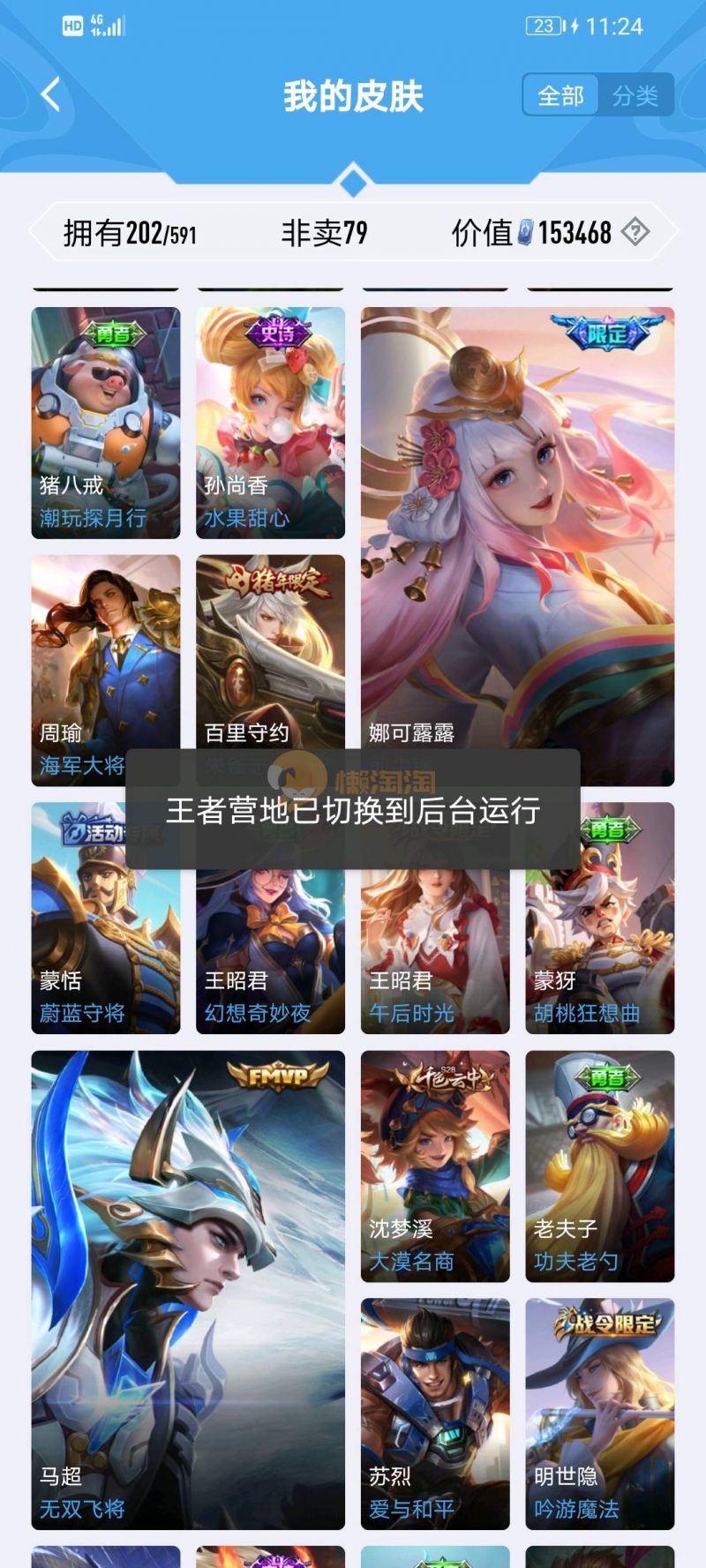Select 苏烈 爱与和平 skin
Screen dimensions: 706x1568
pos(435,1412)
